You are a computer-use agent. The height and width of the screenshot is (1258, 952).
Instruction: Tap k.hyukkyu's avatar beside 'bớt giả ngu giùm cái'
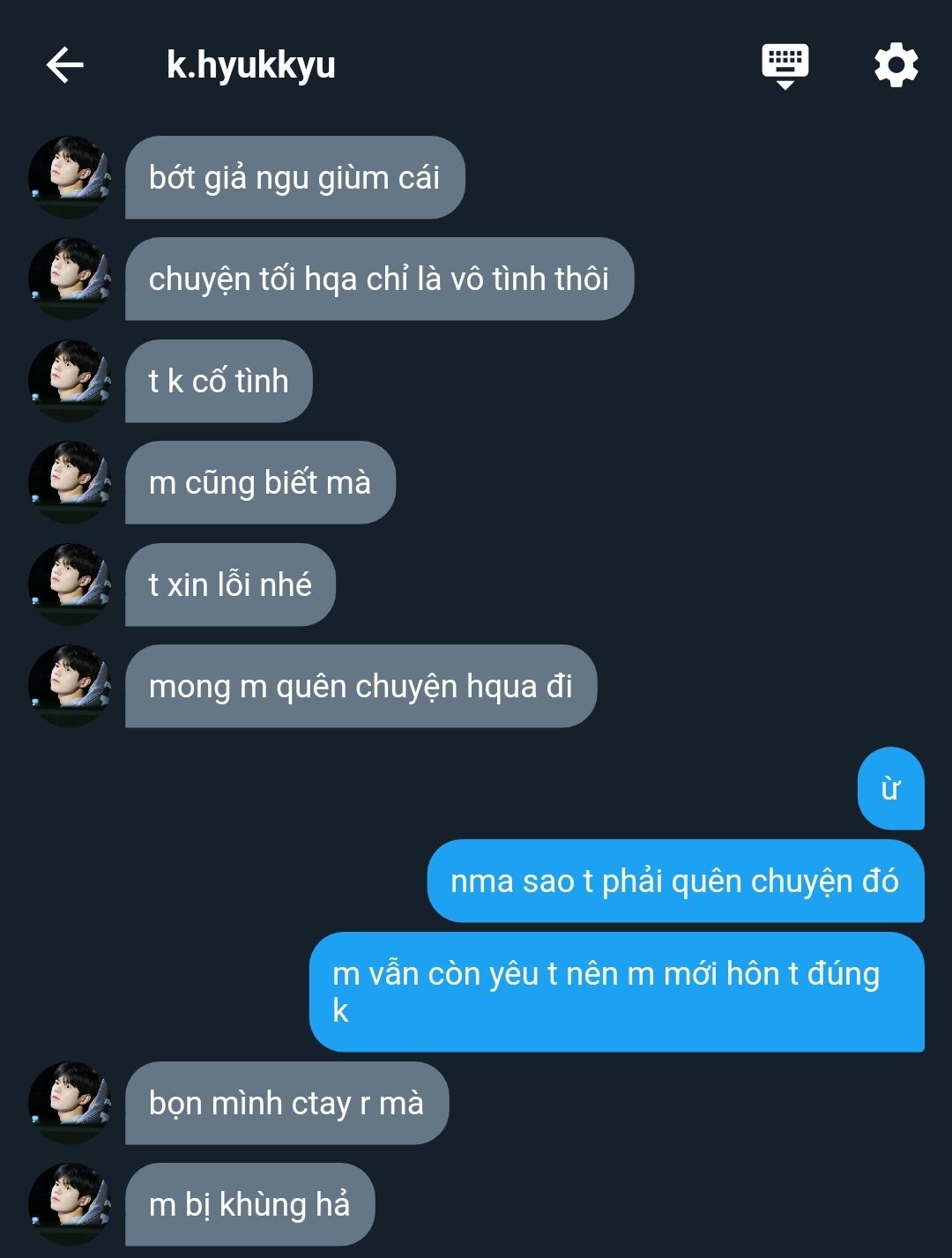[70, 176]
